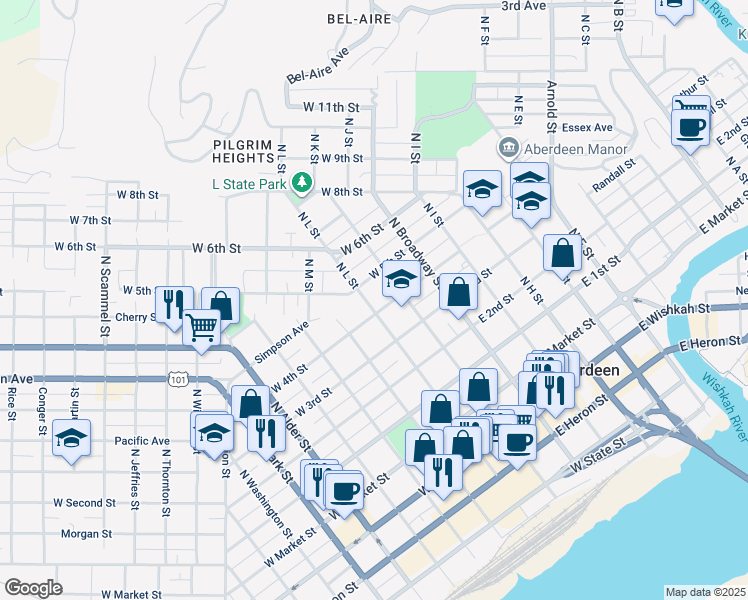Select the shopping bag marker by W 4th St

click(x=250, y=406)
